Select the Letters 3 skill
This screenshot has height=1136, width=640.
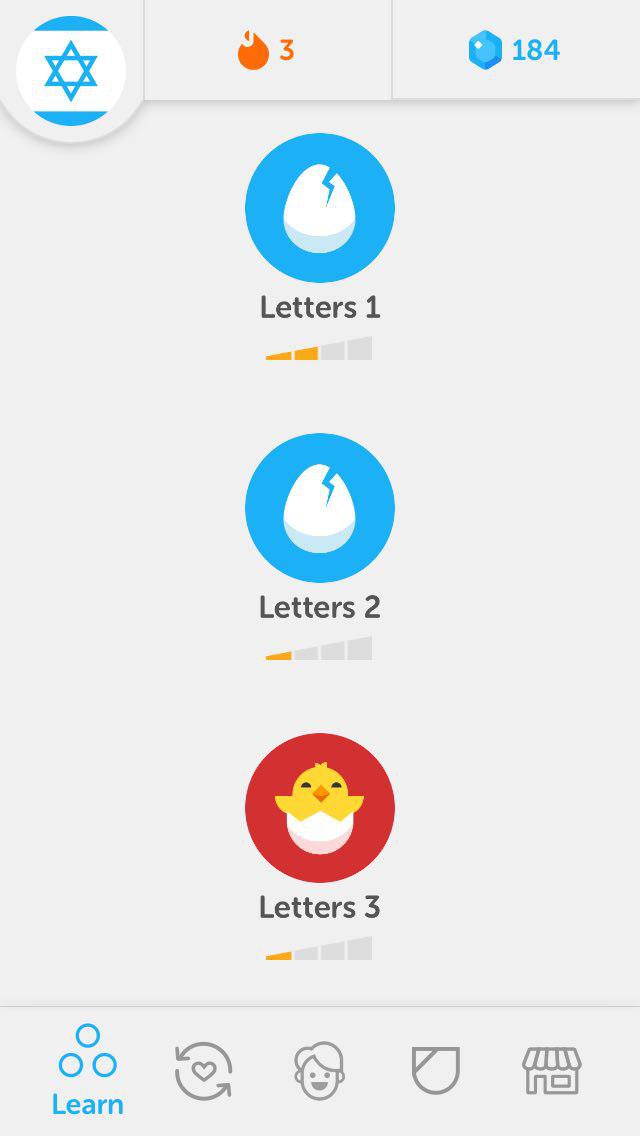coord(320,808)
